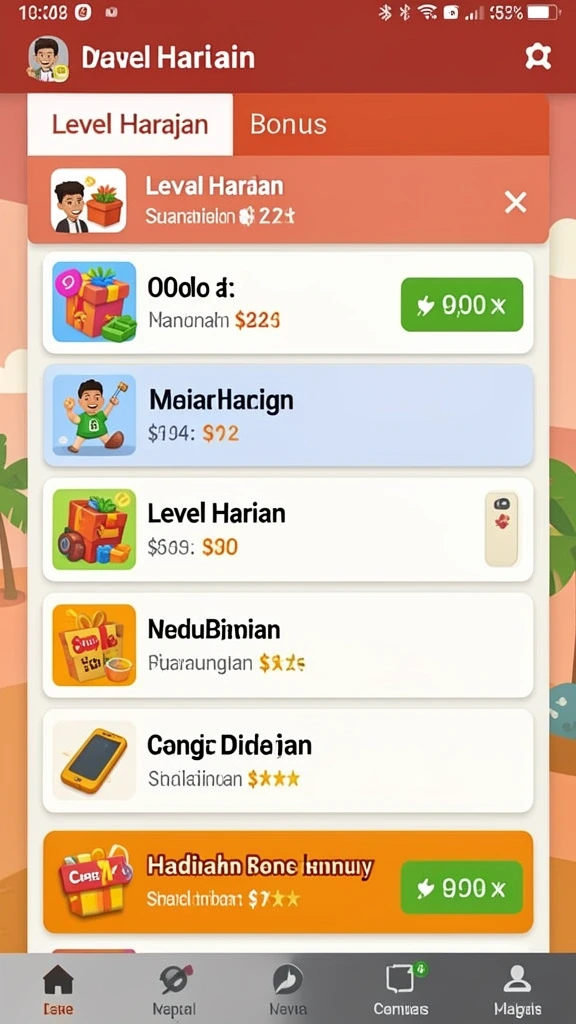
Task: Open the Cangc Didejan phone card
Action: [288, 761]
